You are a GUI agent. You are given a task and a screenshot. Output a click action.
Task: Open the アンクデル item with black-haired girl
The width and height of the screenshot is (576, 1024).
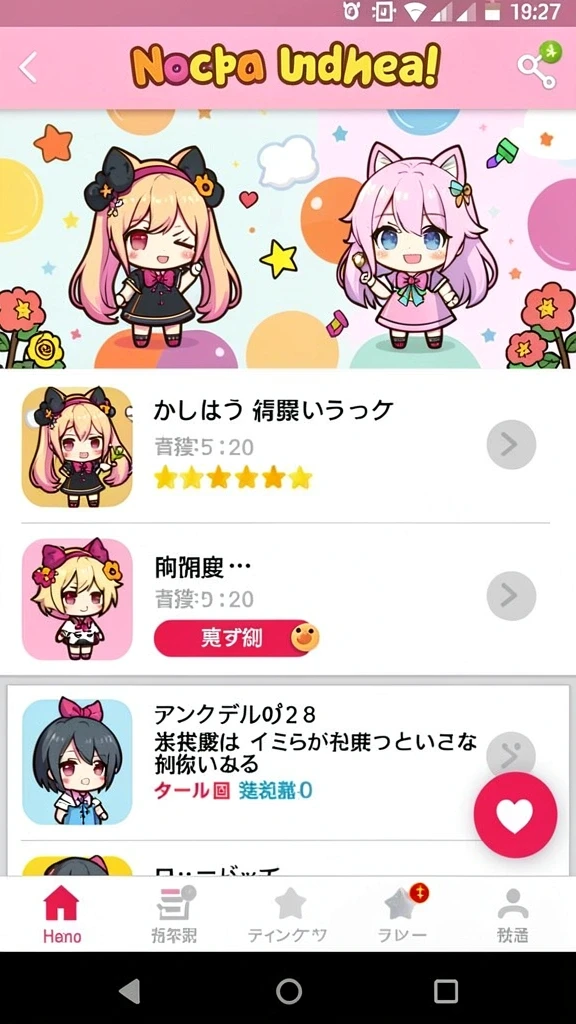288,762
